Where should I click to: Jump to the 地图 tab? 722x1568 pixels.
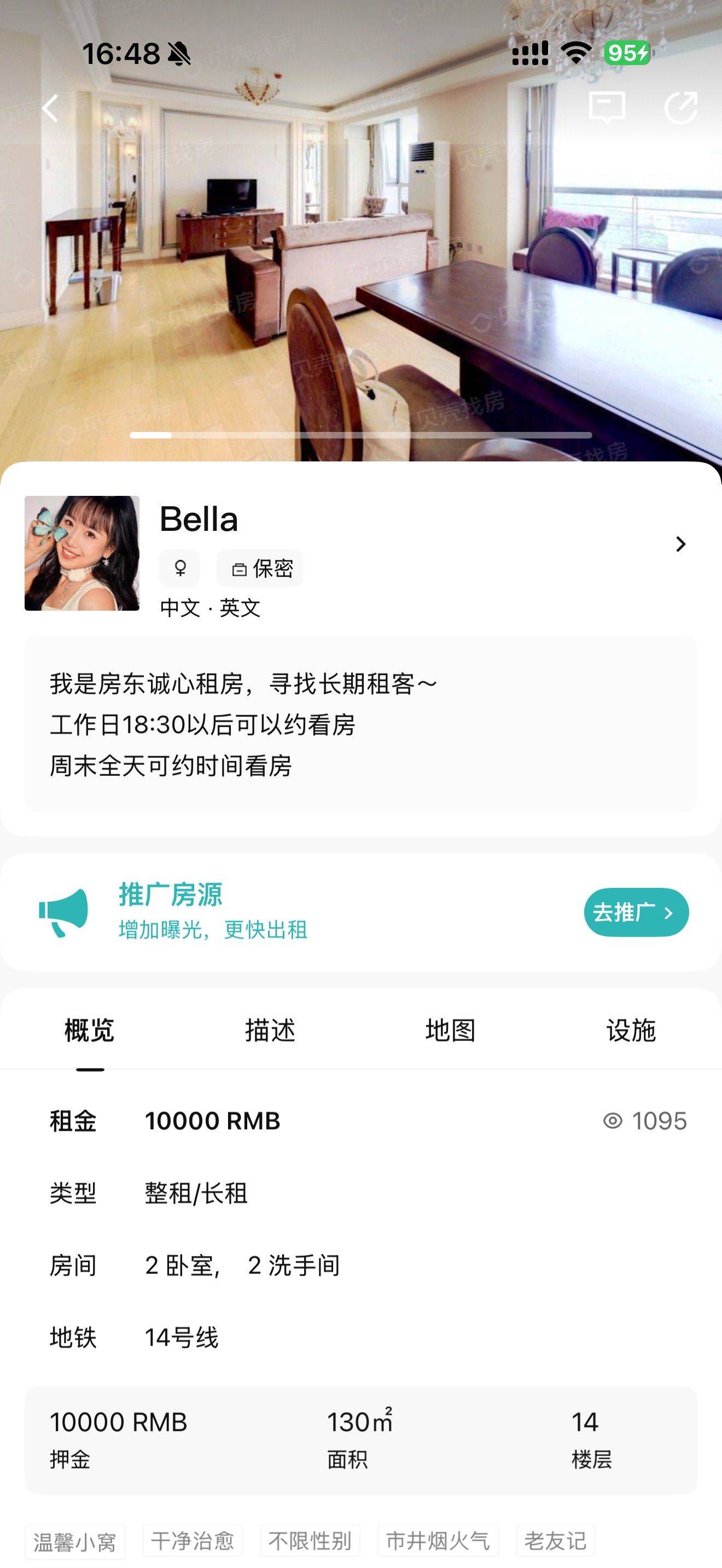[x=450, y=1031]
